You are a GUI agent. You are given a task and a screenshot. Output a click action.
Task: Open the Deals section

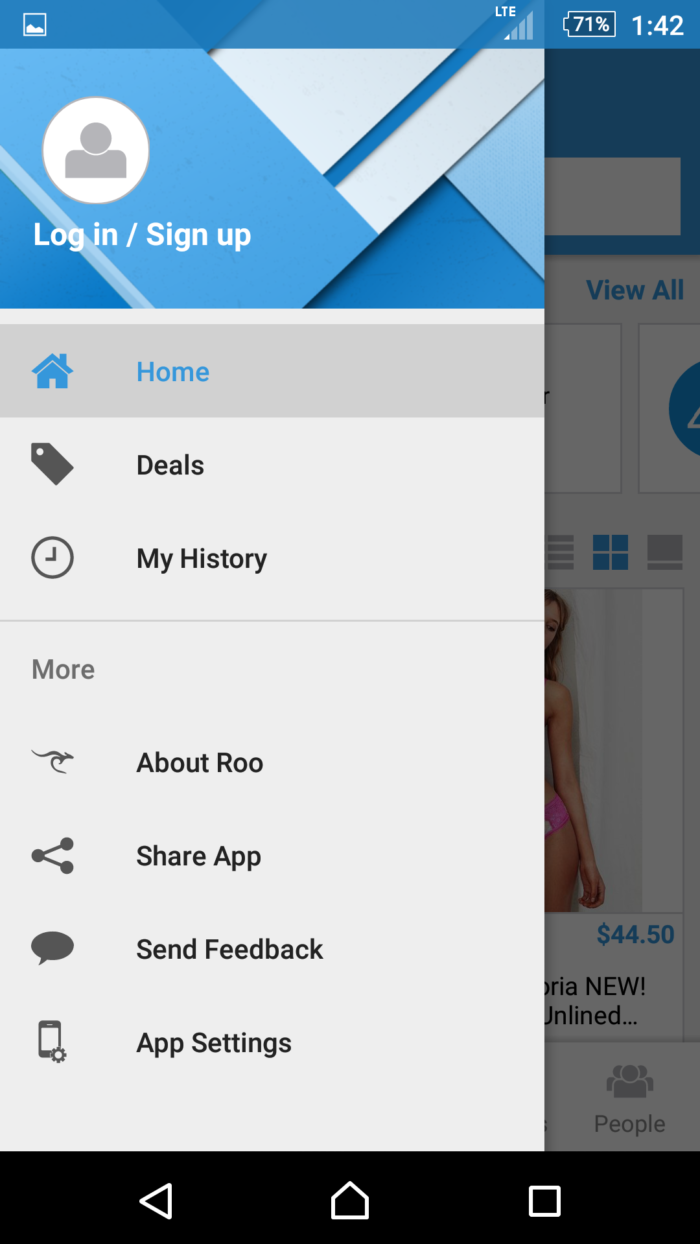[x=170, y=465]
